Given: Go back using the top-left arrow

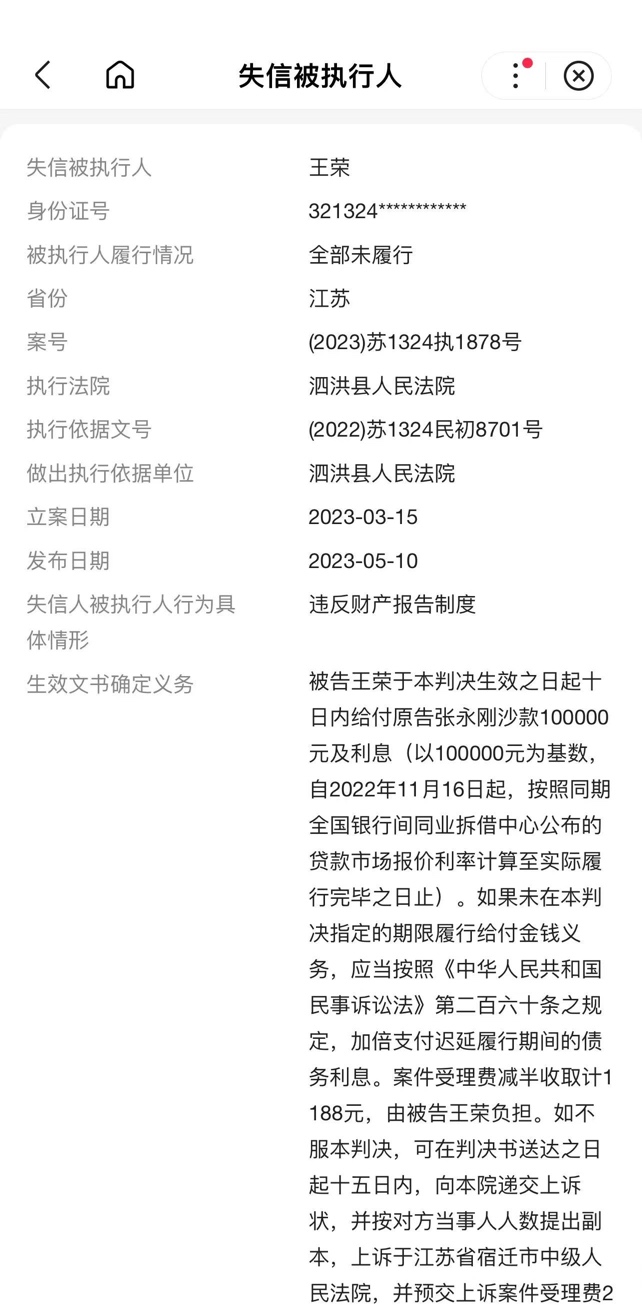Looking at the screenshot, I should click(42, 75).
